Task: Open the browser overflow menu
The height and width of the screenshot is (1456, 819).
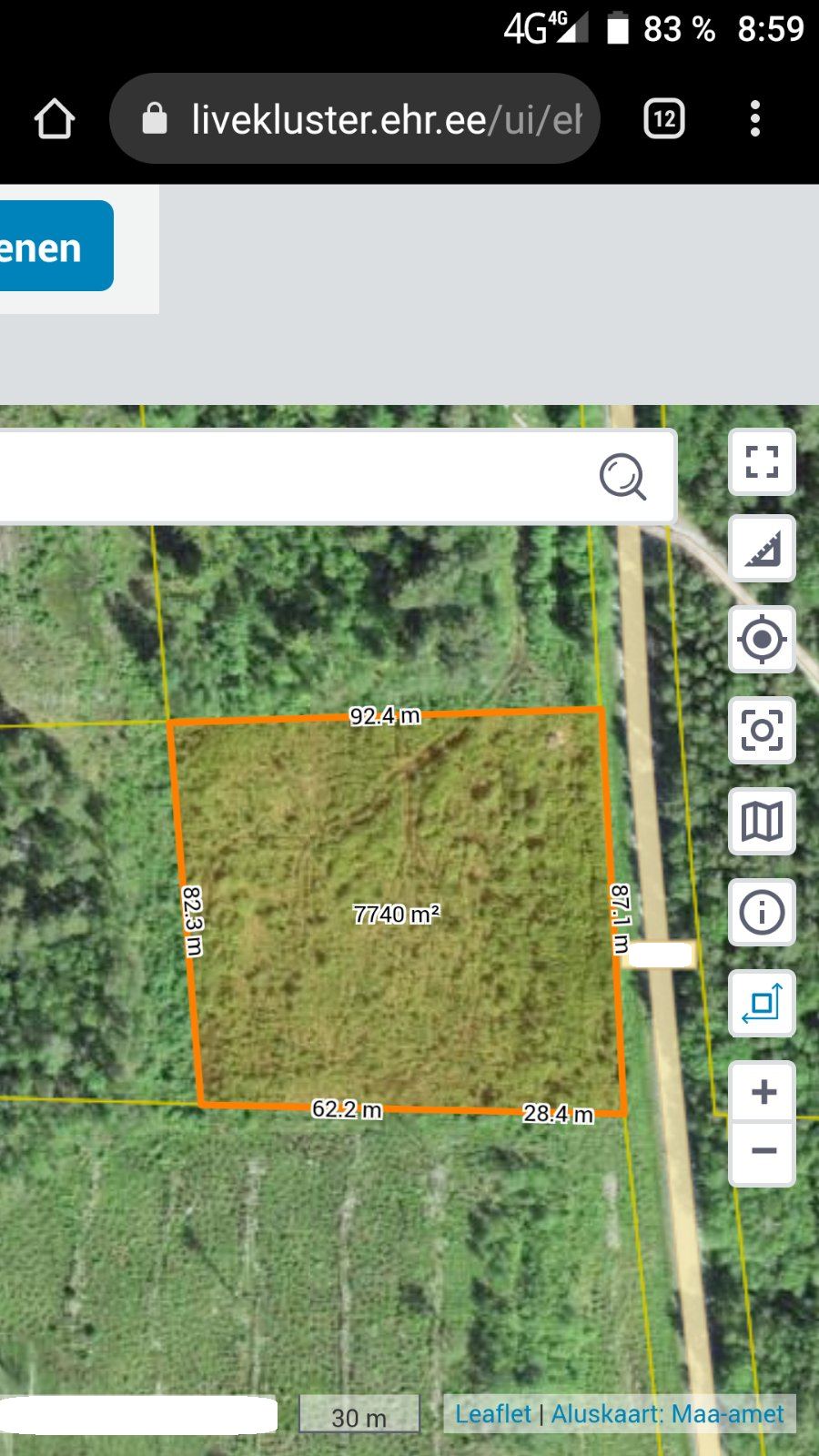Action: tap(754, 119)
